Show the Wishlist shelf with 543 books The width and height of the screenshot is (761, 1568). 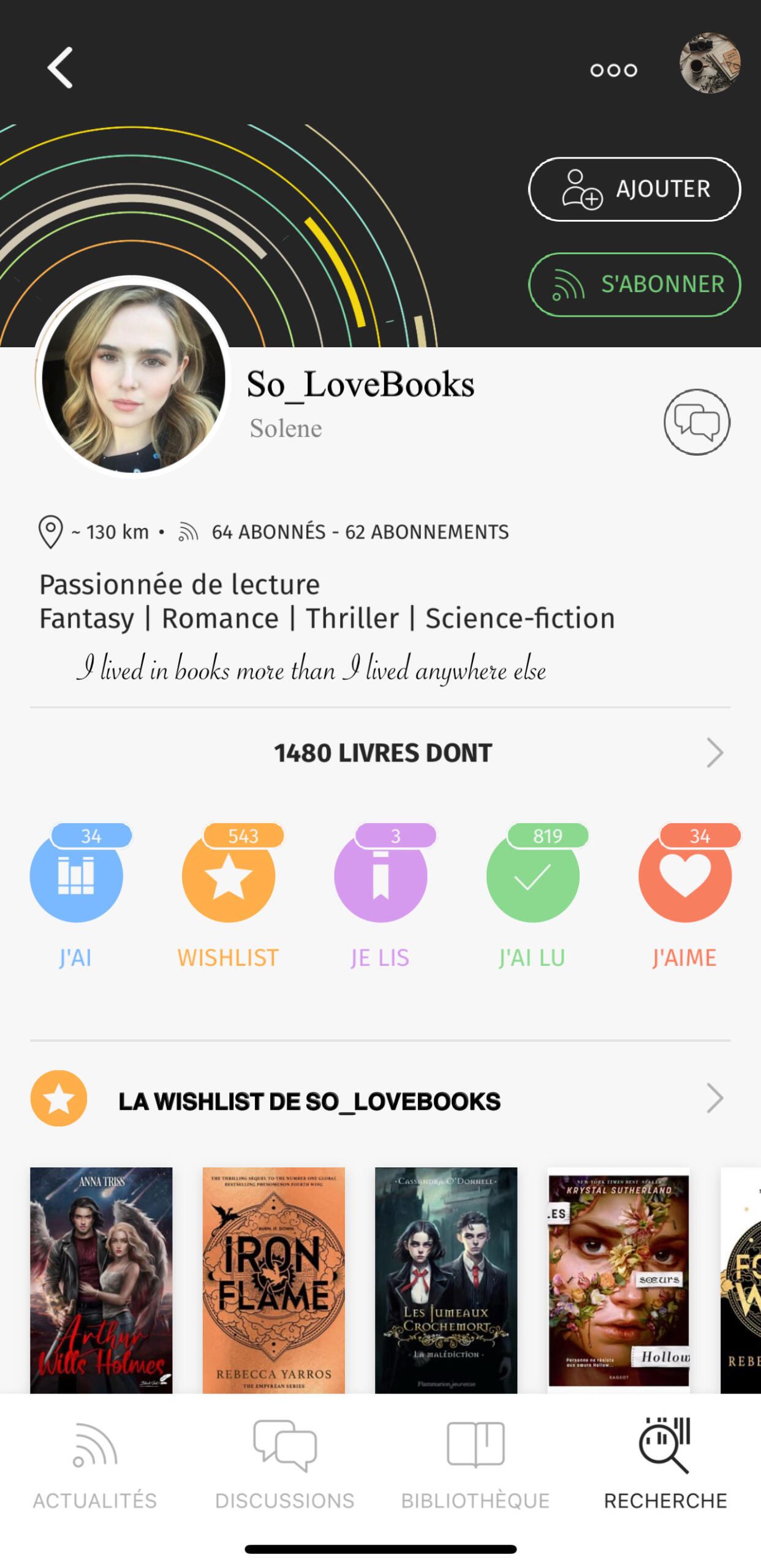(228, 876)
